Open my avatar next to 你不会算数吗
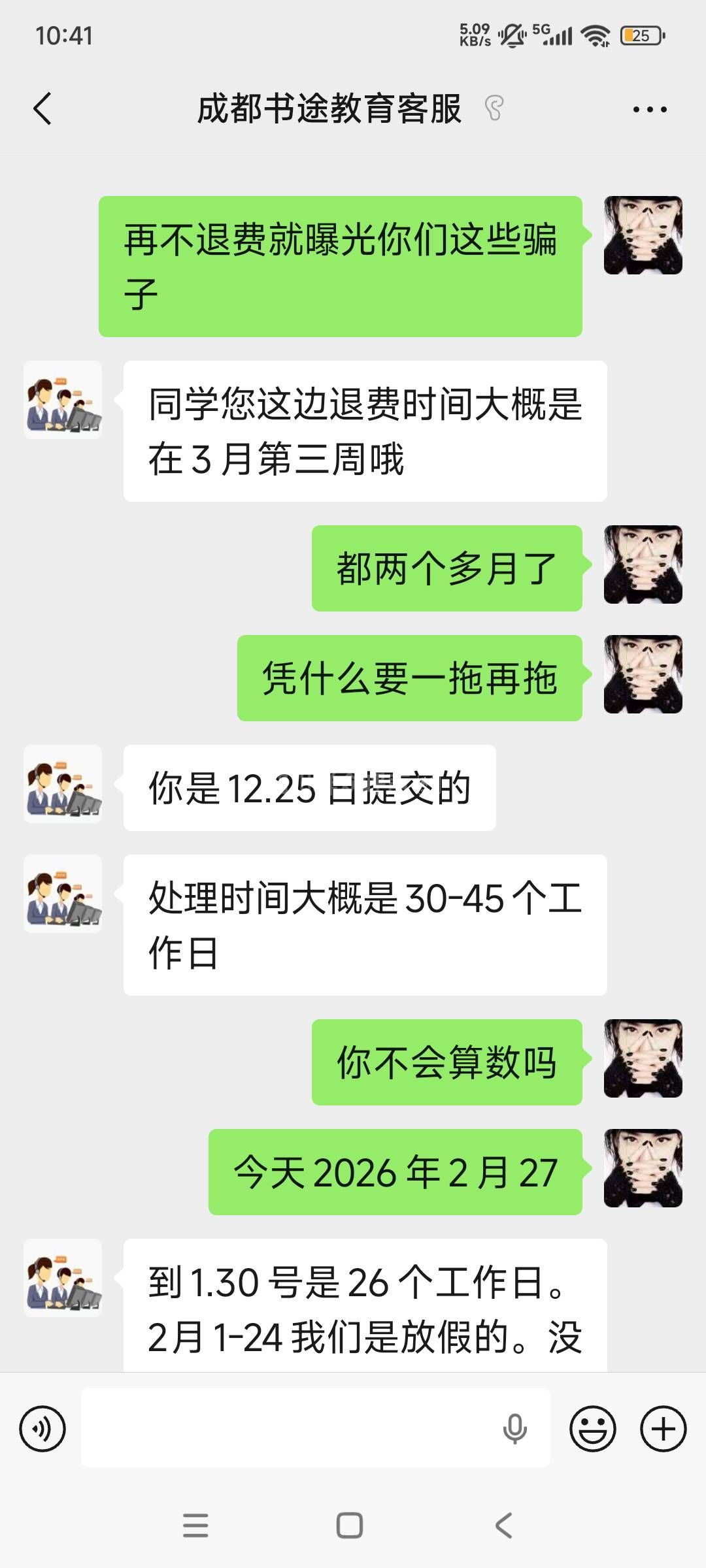This screenshot has width=706, height=1568. [643, 1058]
